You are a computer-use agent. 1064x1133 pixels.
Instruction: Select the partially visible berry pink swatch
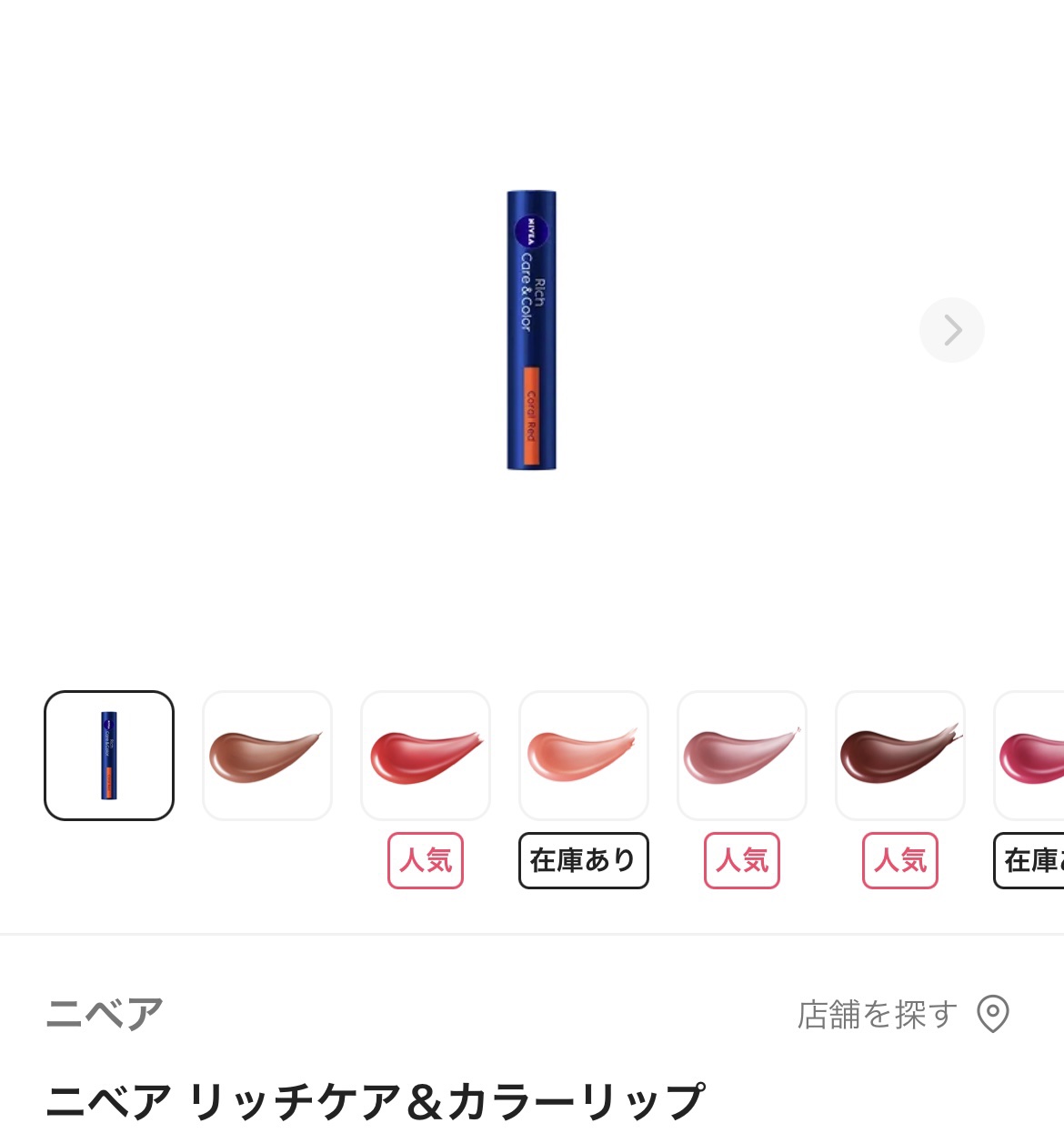click(1029, 756)
